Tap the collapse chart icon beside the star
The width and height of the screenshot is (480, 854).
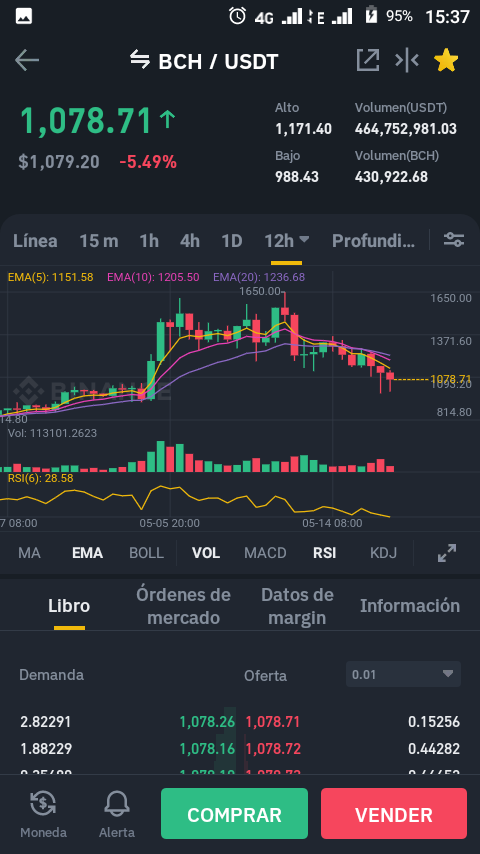[407, 60]
